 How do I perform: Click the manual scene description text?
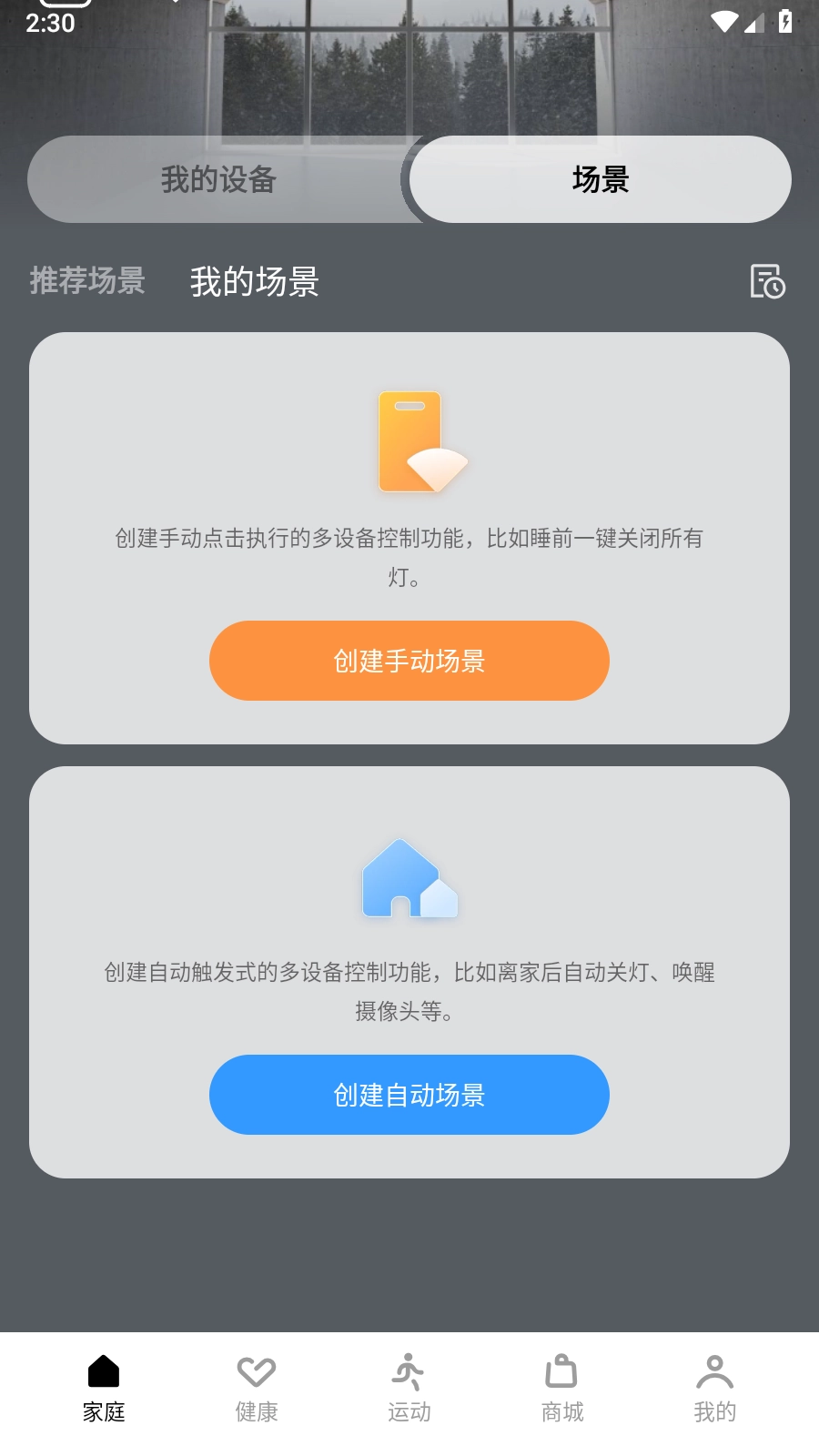[409, 556]
